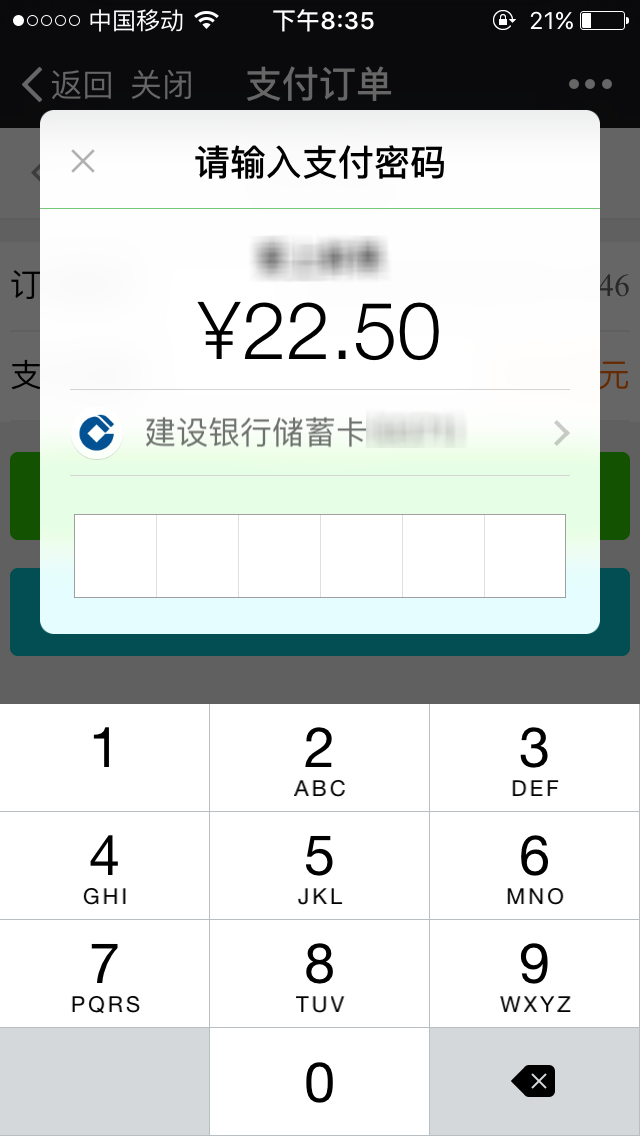Enter digit 6 on the keypad
Screen dimensions: 640x1136
click(x=534, y=866)
